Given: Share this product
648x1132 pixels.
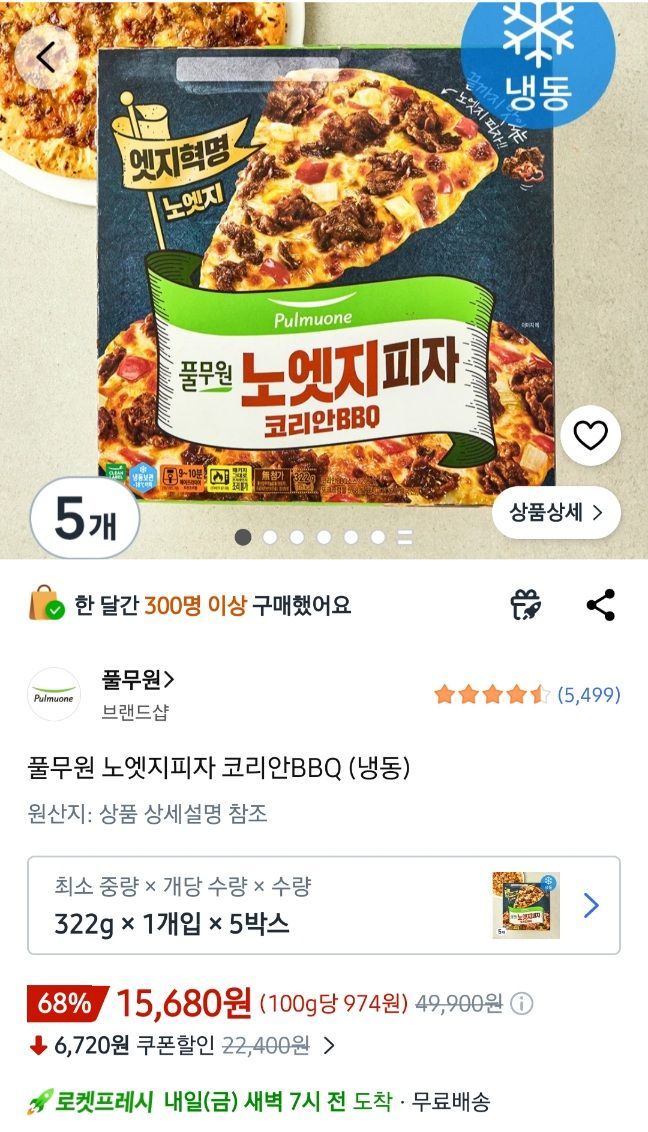Looking at the screenshot, I should 600,605.
